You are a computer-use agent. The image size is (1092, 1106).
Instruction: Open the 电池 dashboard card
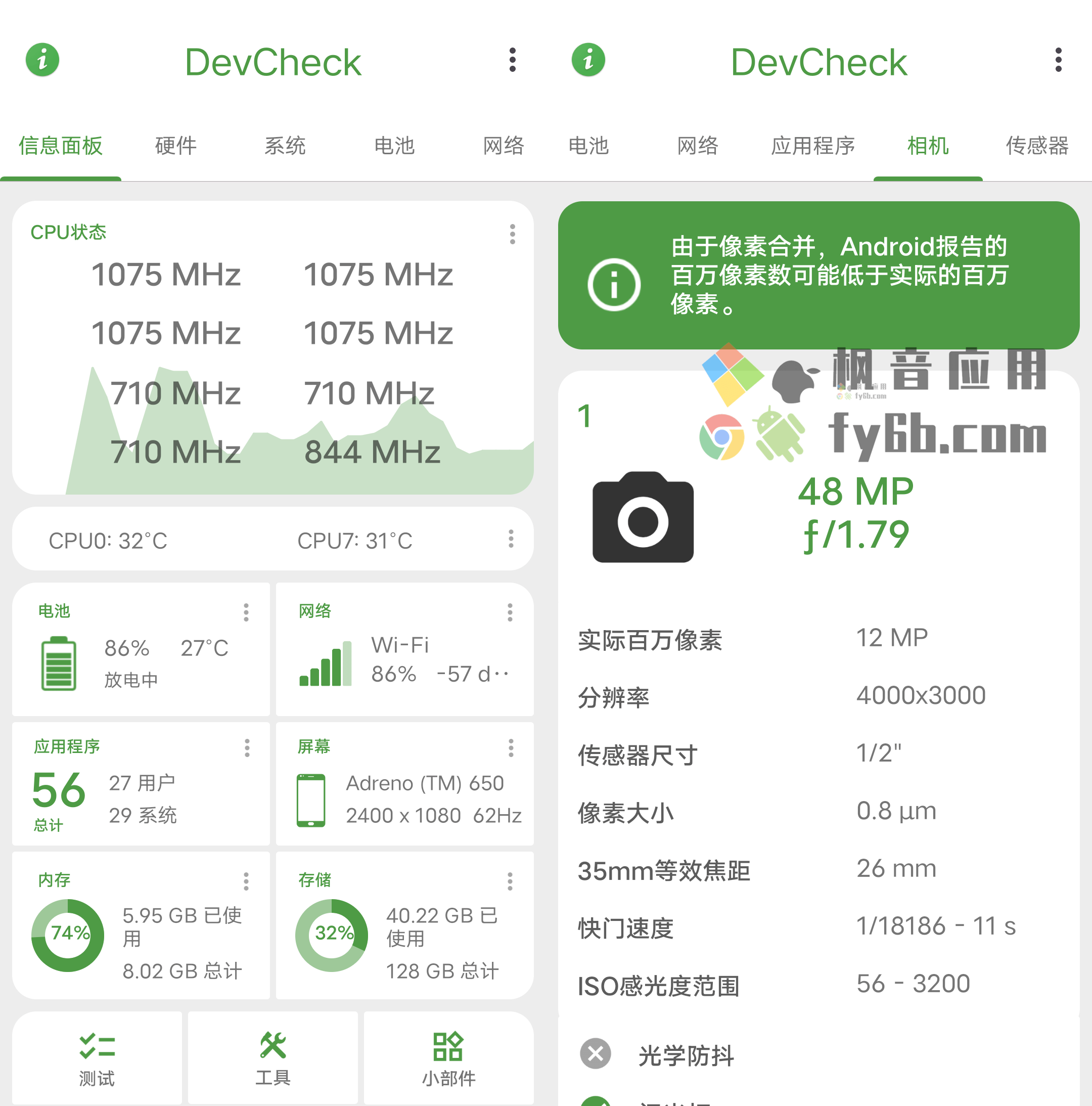click(140, 650)
